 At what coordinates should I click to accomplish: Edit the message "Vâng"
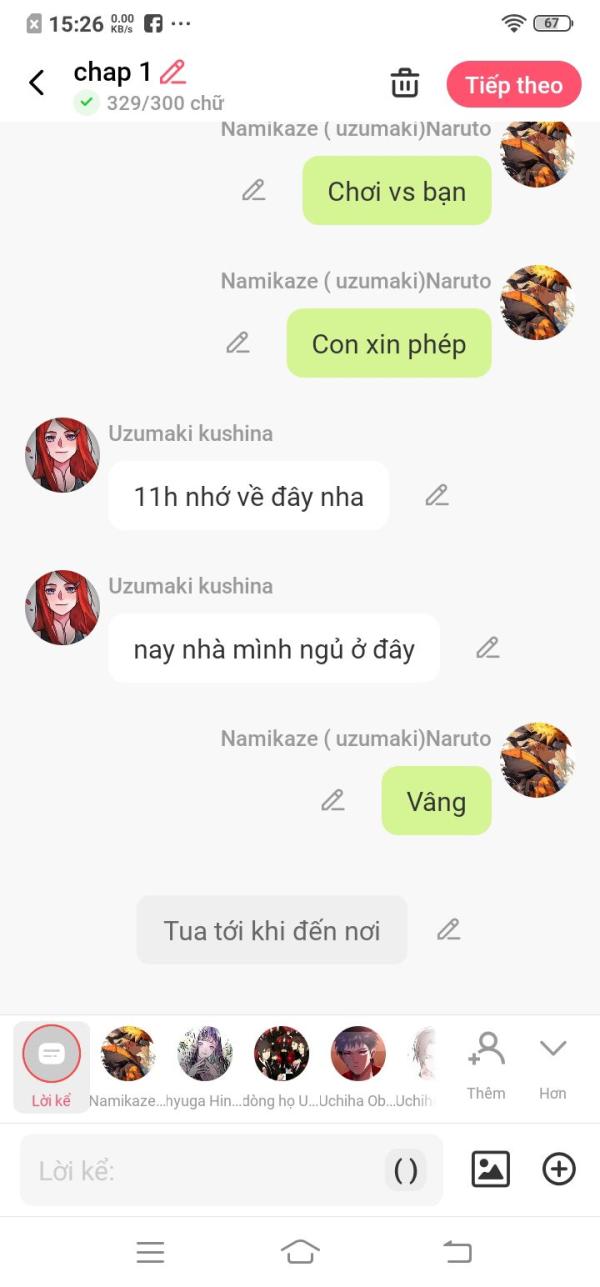(333, 800)
